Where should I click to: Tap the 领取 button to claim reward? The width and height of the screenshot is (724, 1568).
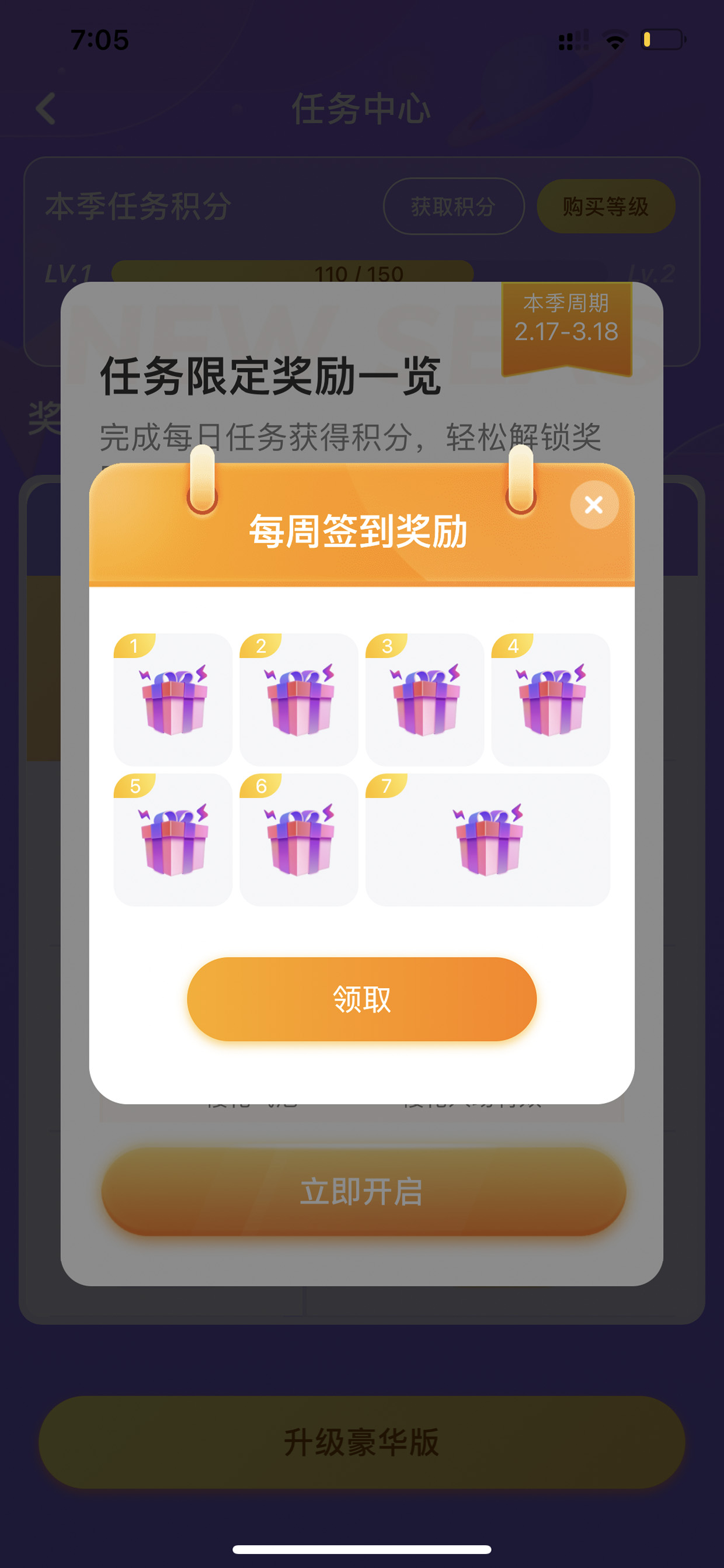(361, 999)
